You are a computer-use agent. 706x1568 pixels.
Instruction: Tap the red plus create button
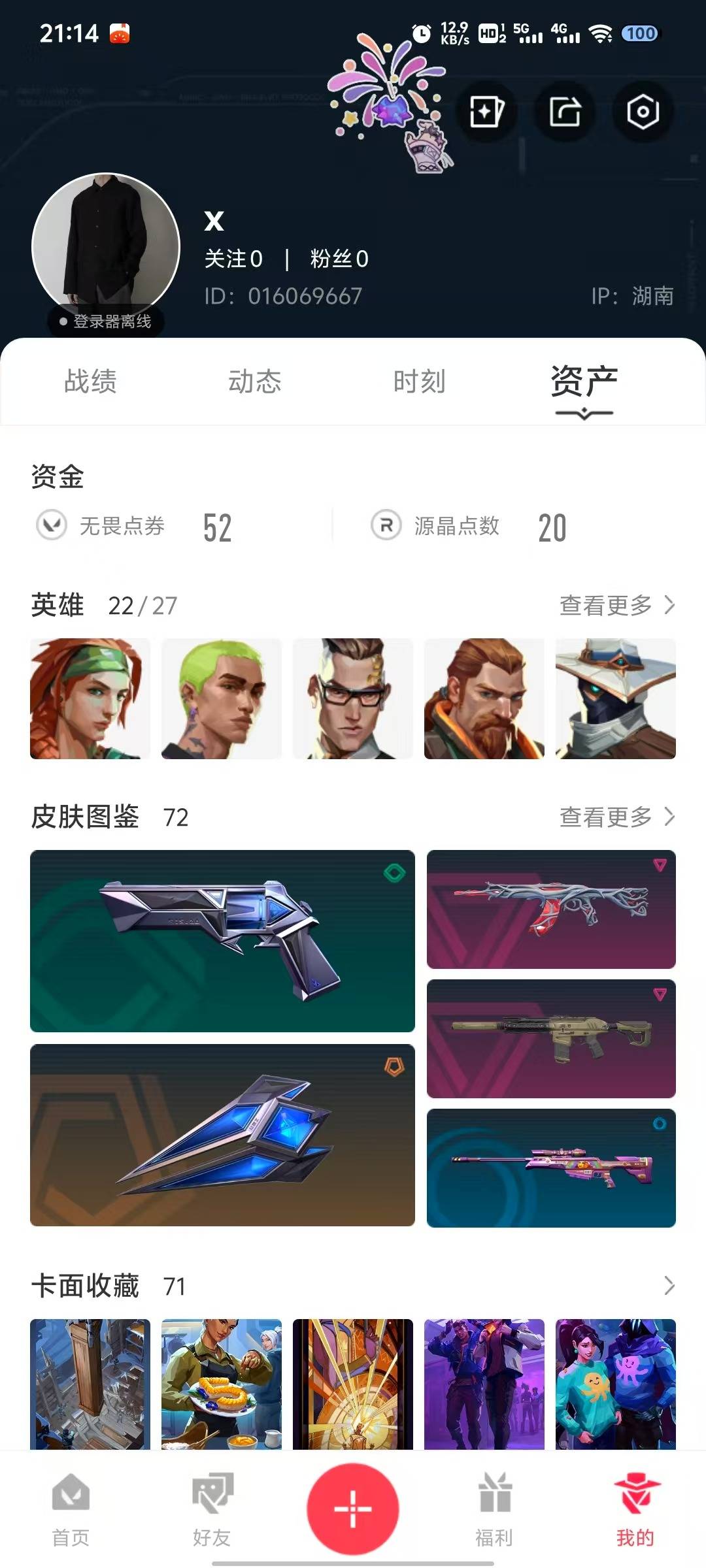point(353,1509)
